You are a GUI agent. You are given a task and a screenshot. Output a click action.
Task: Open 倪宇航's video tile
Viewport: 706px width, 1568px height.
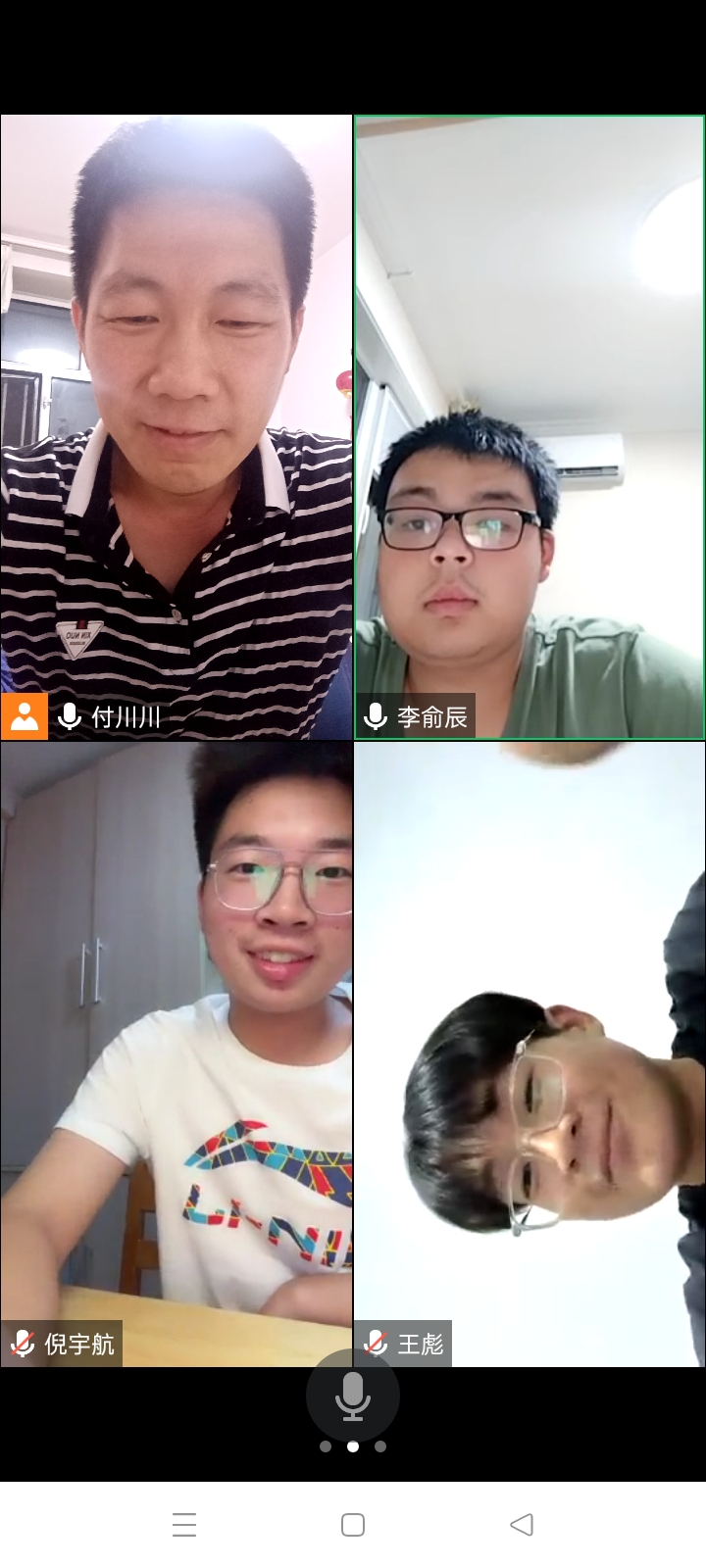click(x=176, y=1053)
